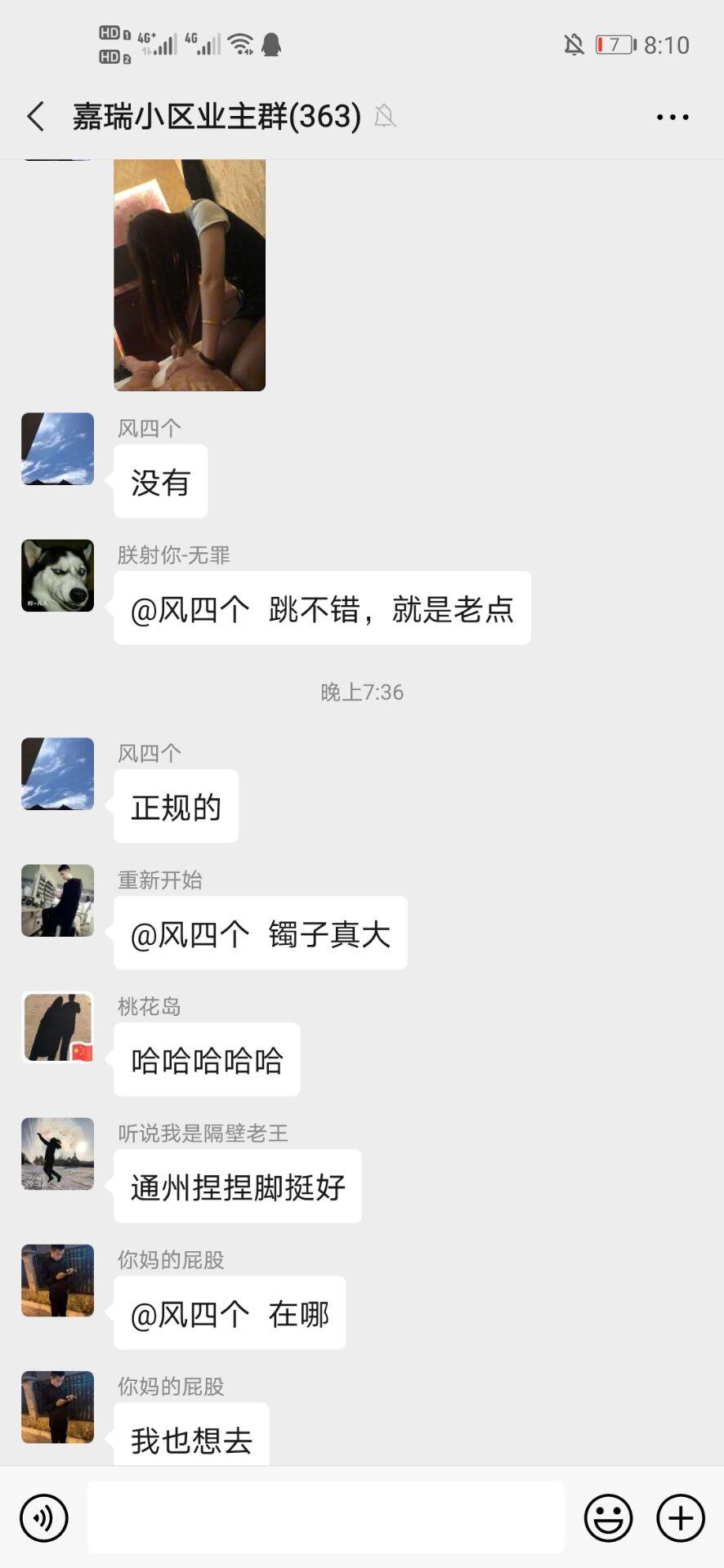Open the photo shared at the top of chat

coord(190,274)
